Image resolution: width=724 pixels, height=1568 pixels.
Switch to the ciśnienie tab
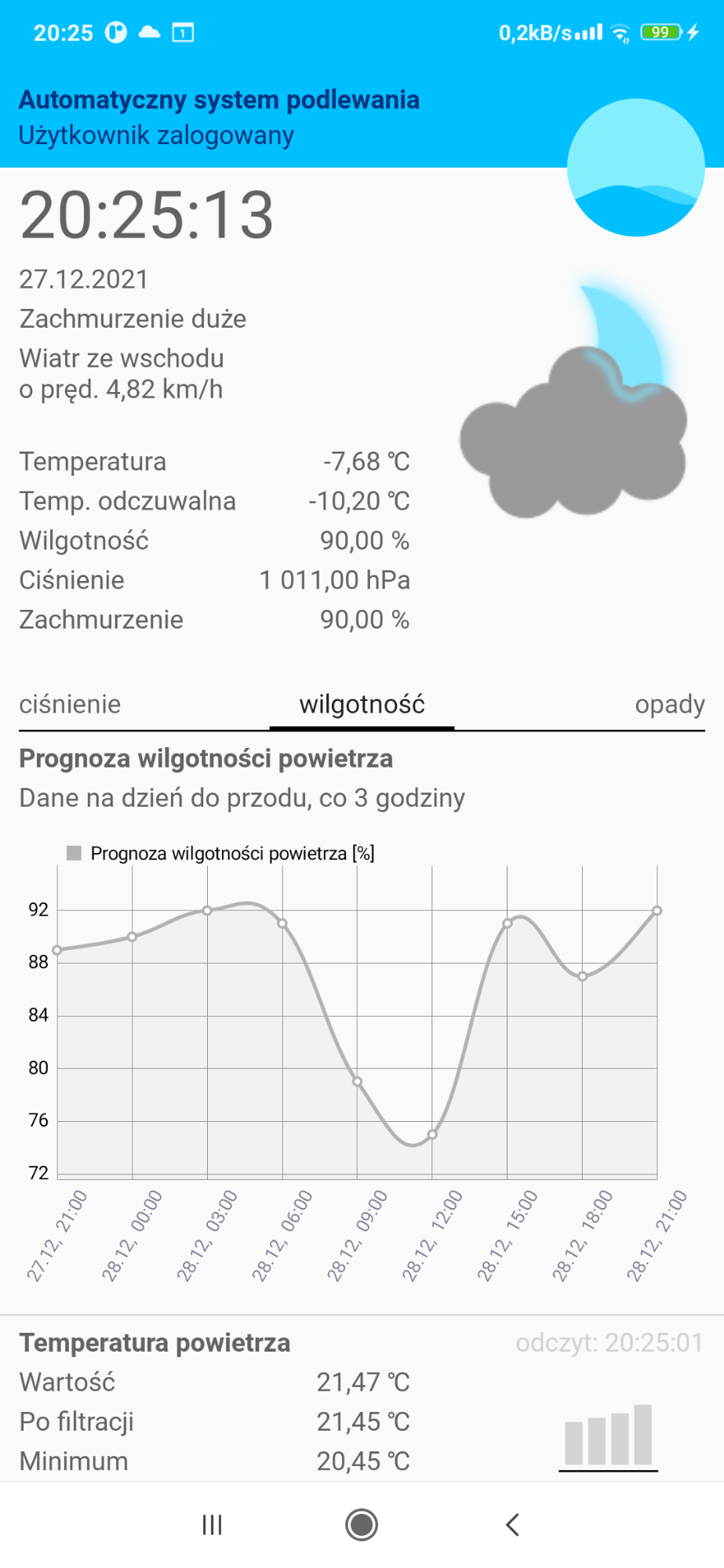pos(70,704)
